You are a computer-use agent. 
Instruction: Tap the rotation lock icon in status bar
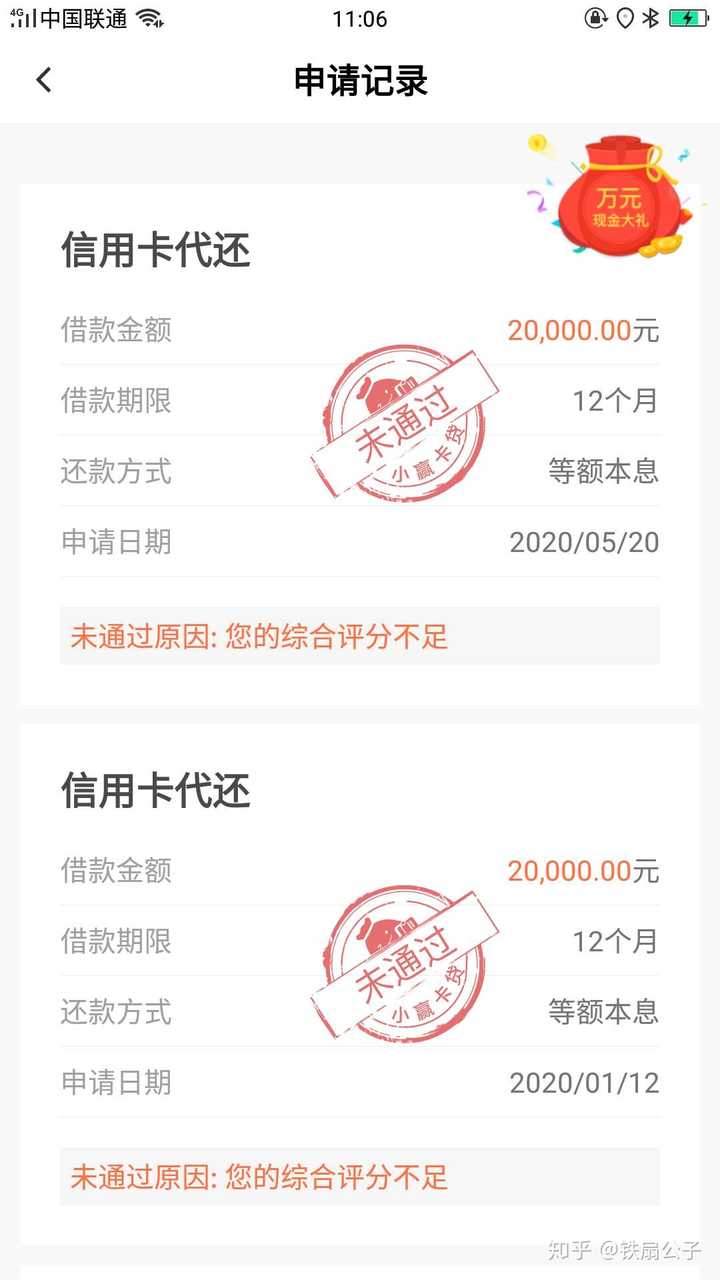point(594,16)
